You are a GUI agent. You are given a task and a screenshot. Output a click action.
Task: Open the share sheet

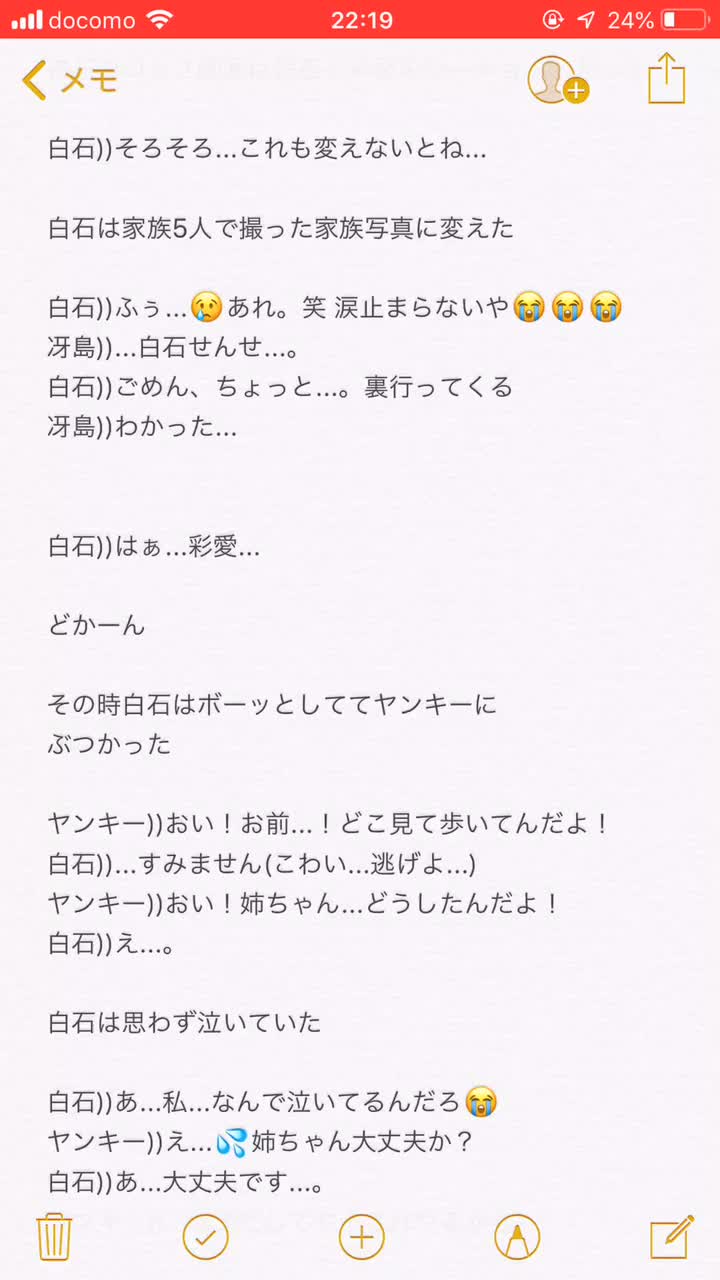pos(666,79)
